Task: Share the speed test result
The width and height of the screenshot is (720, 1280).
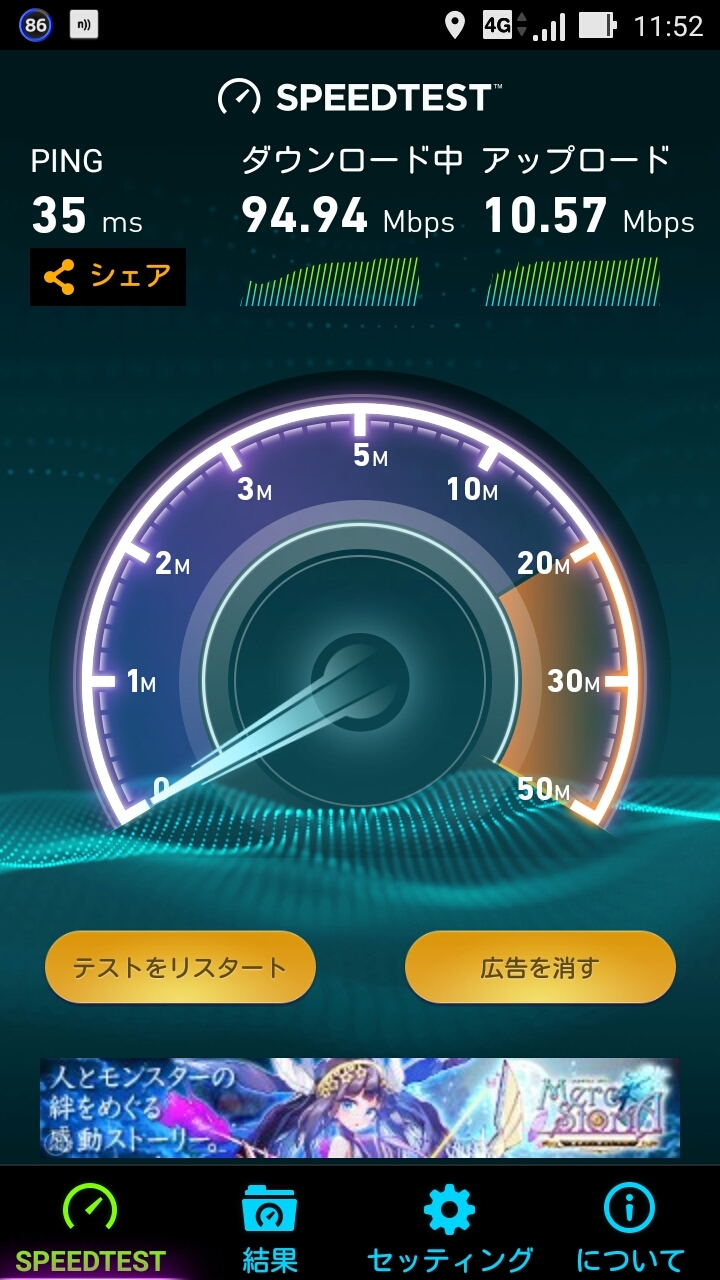Action: pyautogui.click(x=108, y=277)
